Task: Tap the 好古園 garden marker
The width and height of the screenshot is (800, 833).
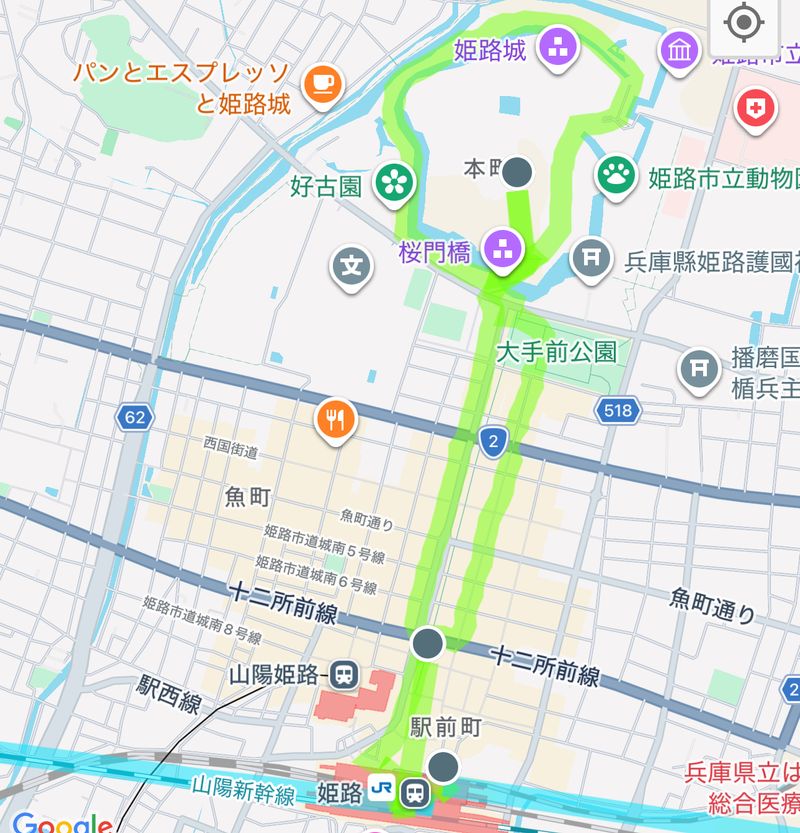Action: point(396,182)
